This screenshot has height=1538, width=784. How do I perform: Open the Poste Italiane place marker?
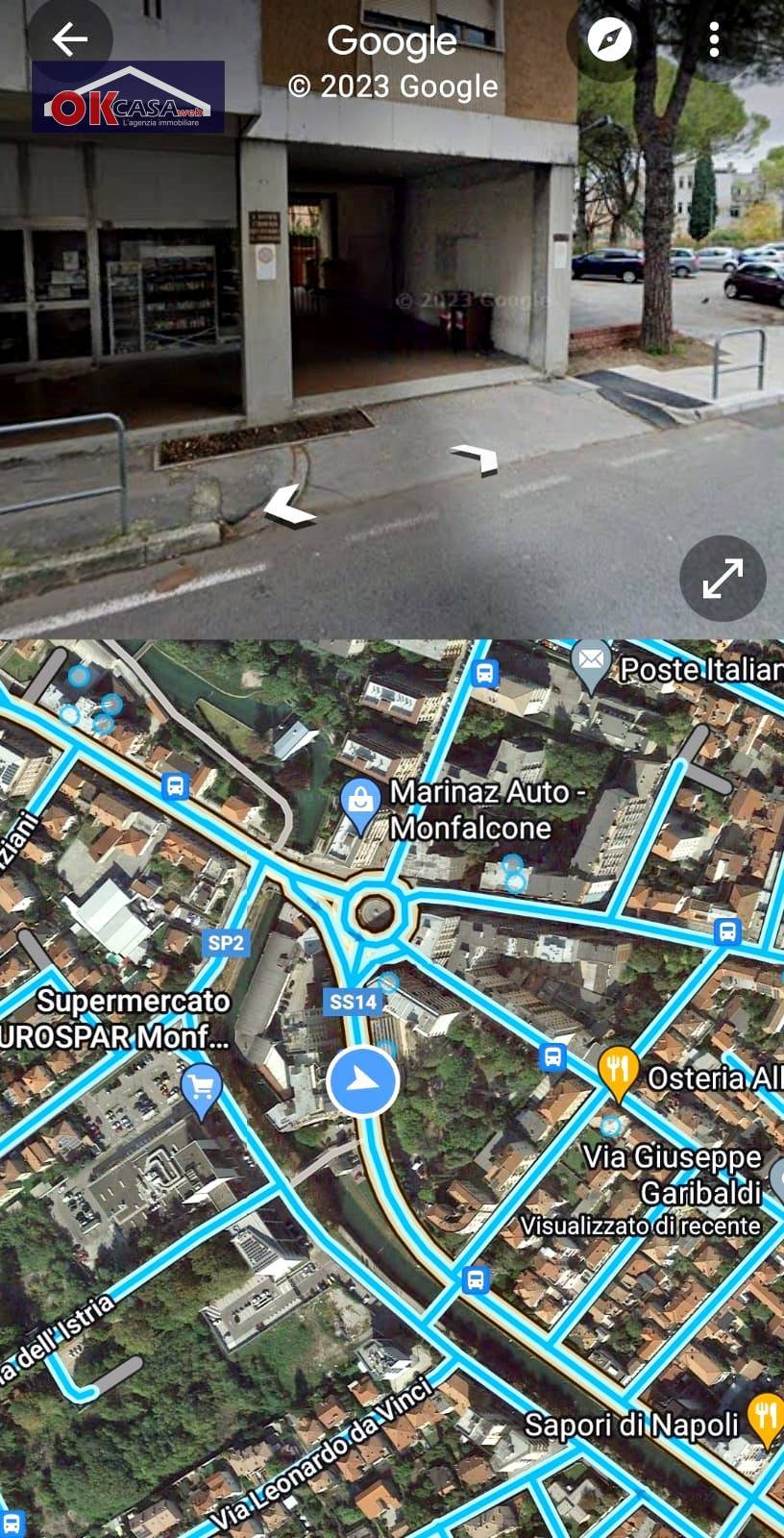pos(592,663)
